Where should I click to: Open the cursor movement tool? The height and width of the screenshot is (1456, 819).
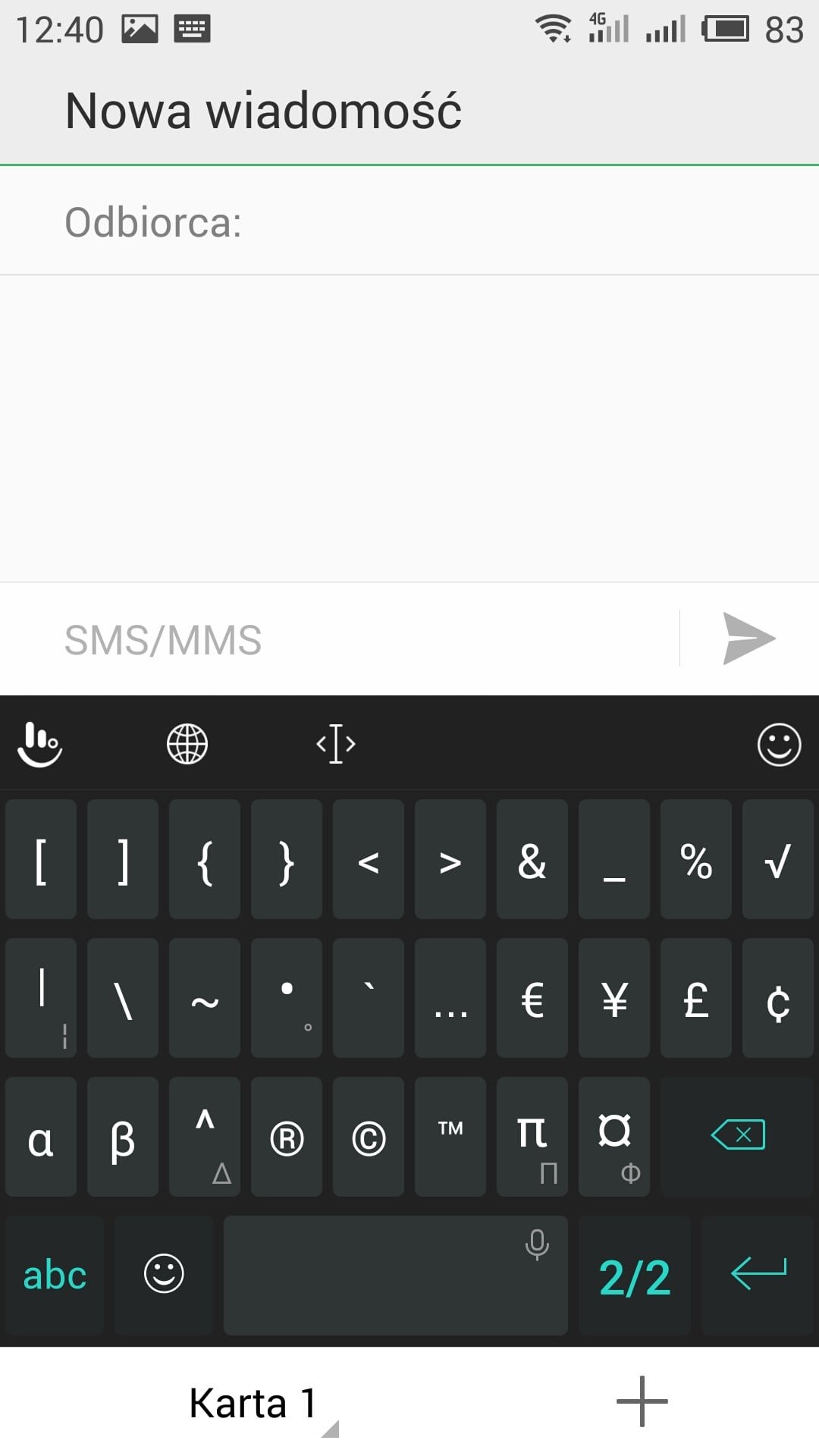(336, 744)
